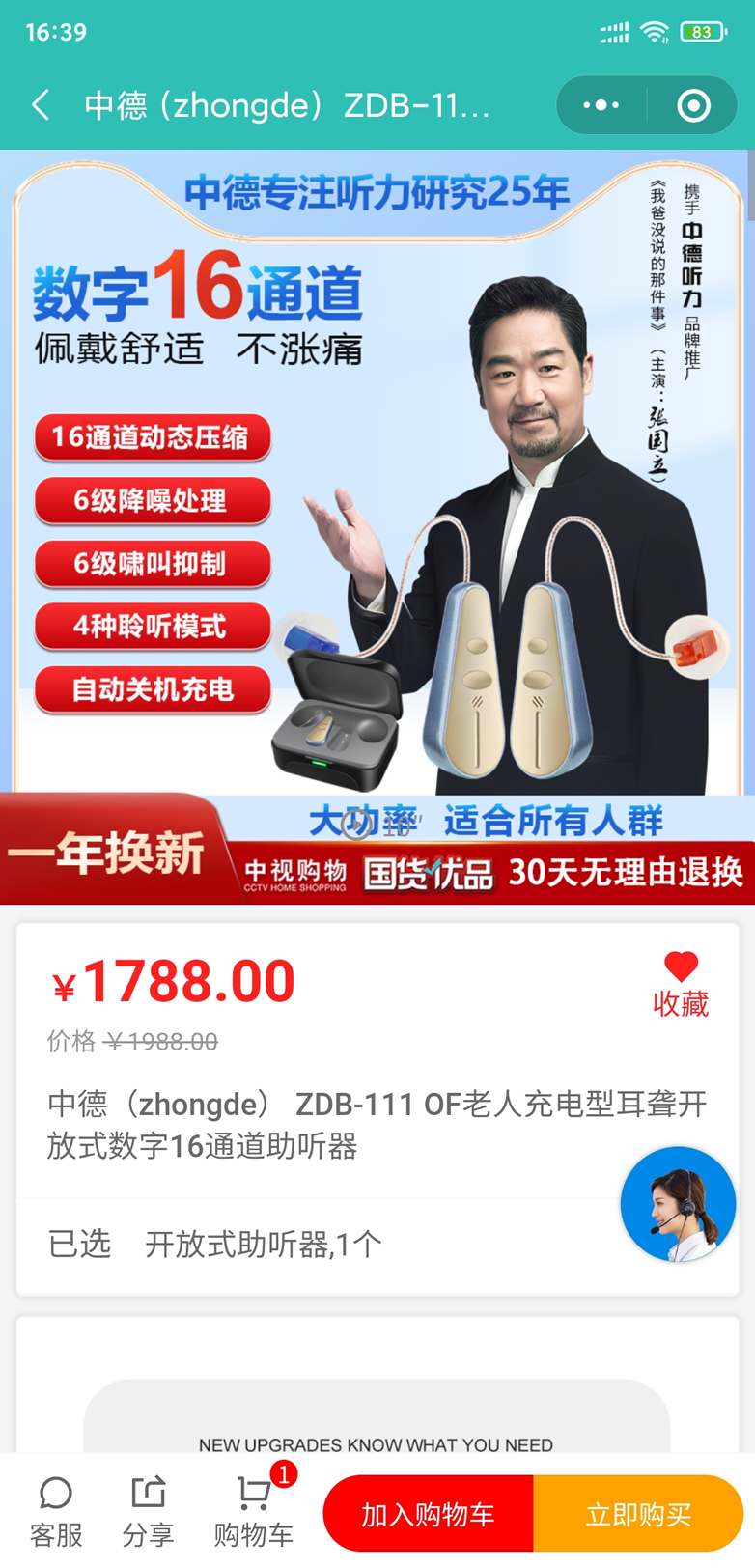
Task: Open the floating customer service avatar
Action: pos(678,1204)
